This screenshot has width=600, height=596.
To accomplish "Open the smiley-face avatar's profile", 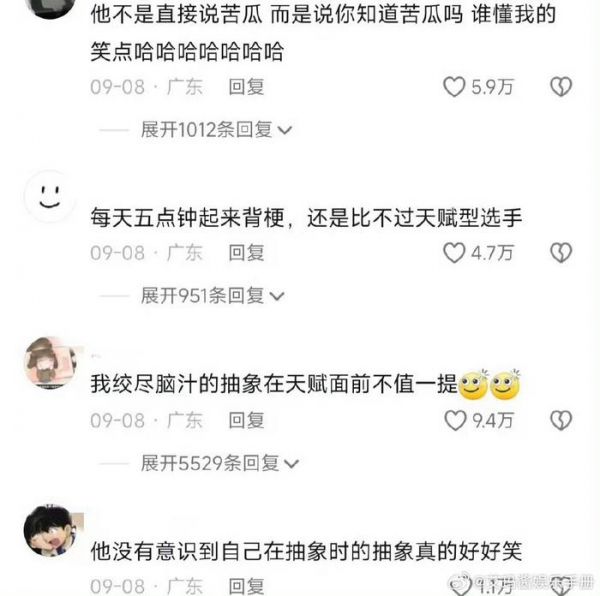I will pyautogui.click(x=48, y=196).
